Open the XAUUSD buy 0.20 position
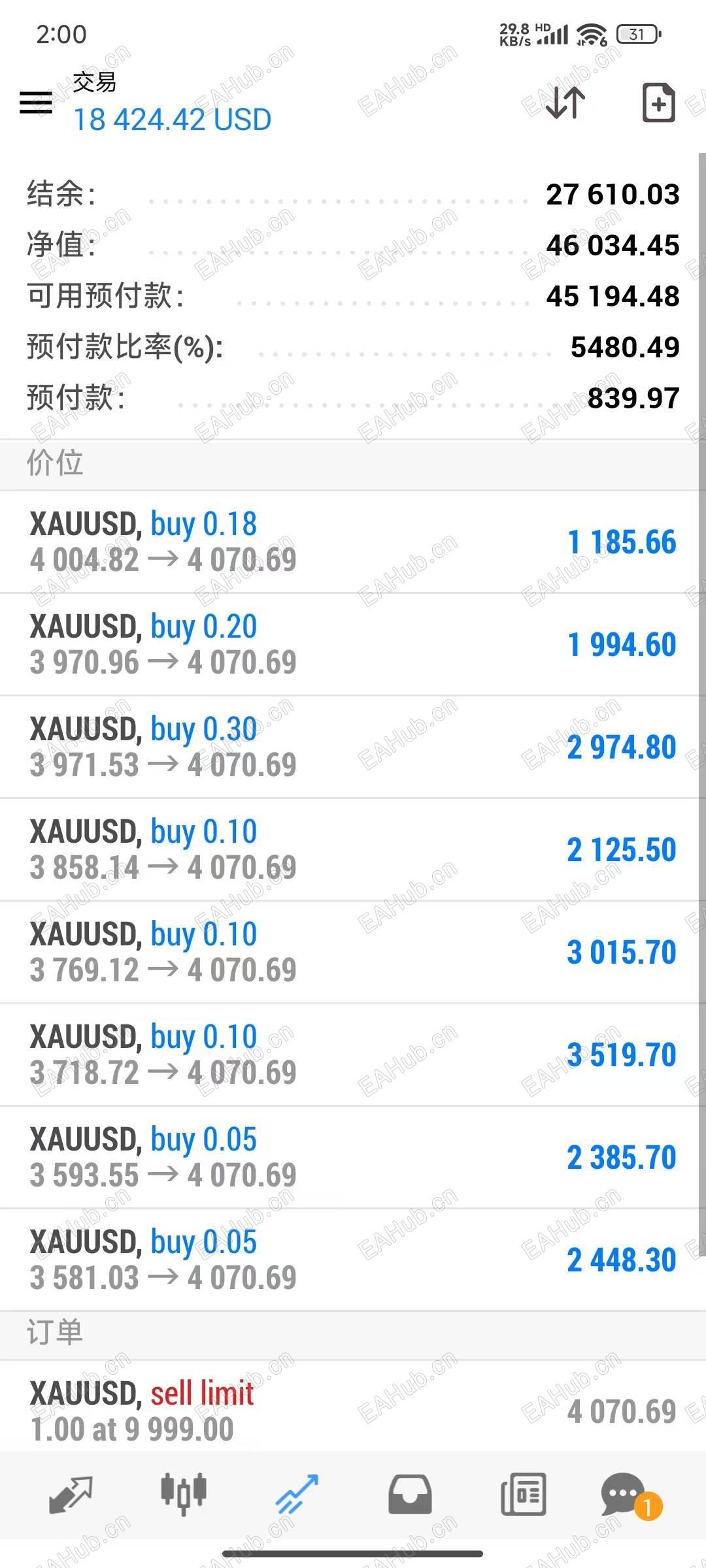Screen dimensions: 706x1568 click(x=353, y=644)
